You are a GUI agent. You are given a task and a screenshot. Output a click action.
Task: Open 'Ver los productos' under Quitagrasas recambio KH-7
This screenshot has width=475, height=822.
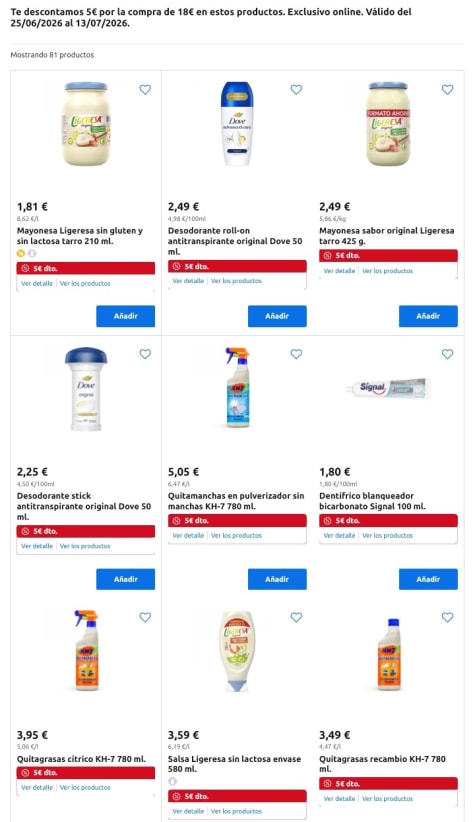click(x=387, y=799)
